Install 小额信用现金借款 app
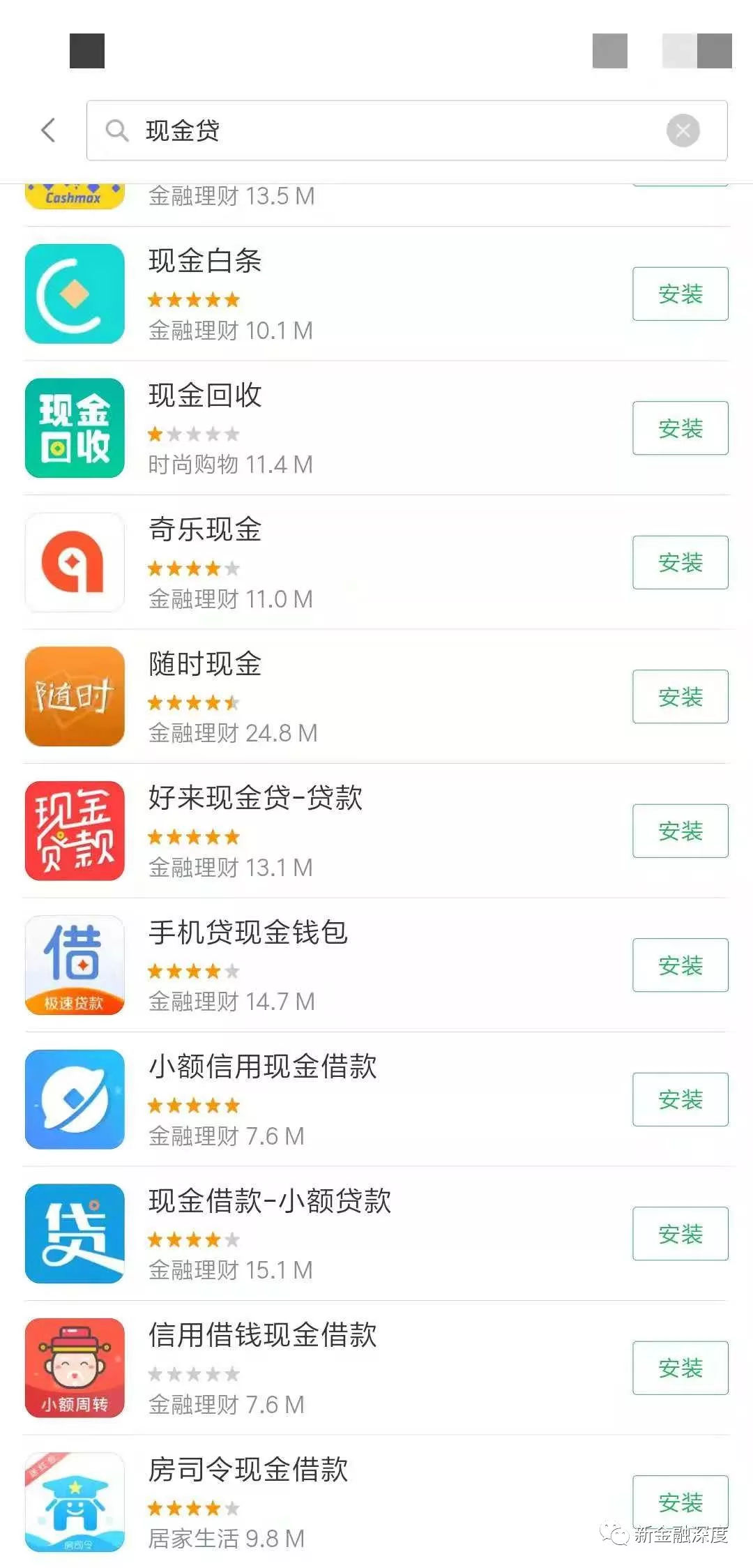The height and width of the screenshot is (1568, 753). (680, 1099)
